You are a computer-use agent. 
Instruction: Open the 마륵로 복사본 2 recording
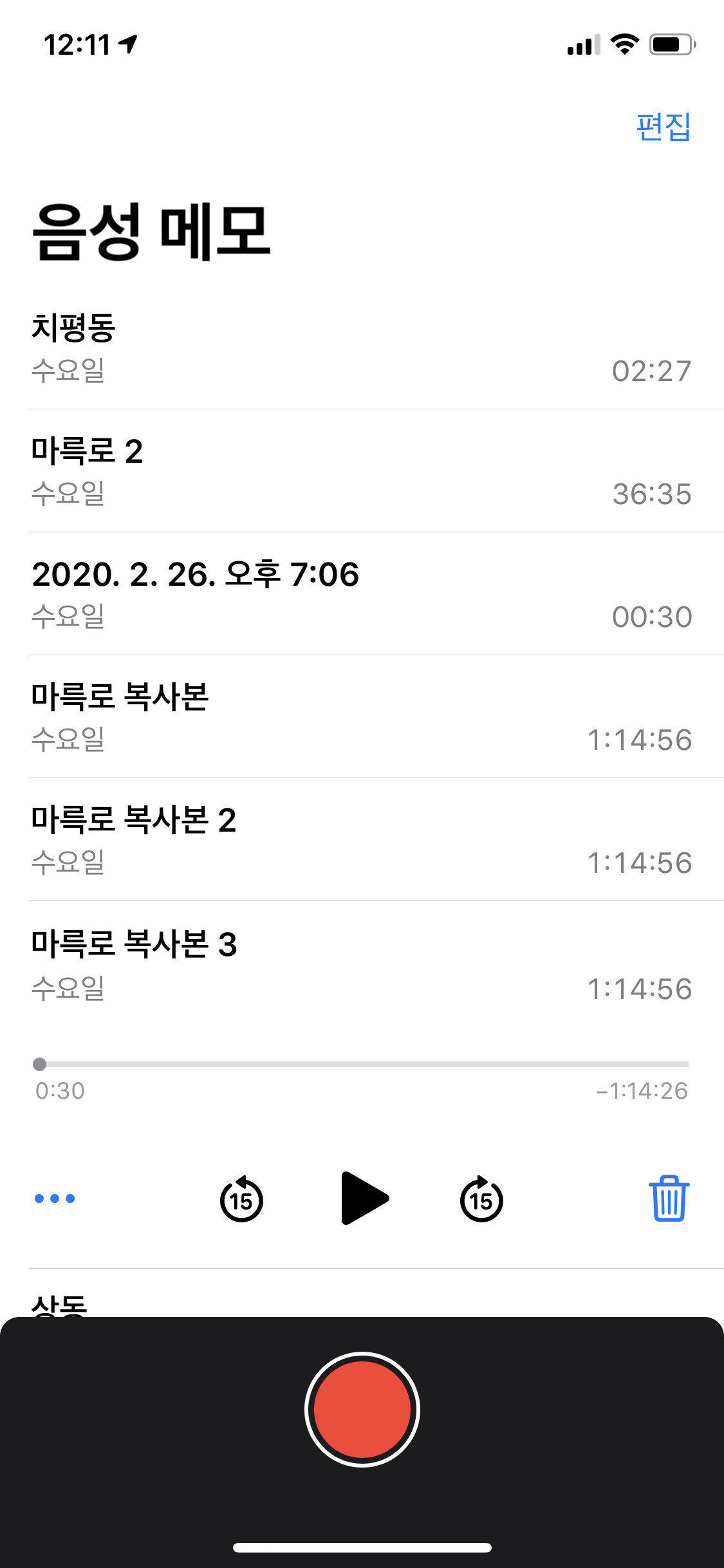360,839
